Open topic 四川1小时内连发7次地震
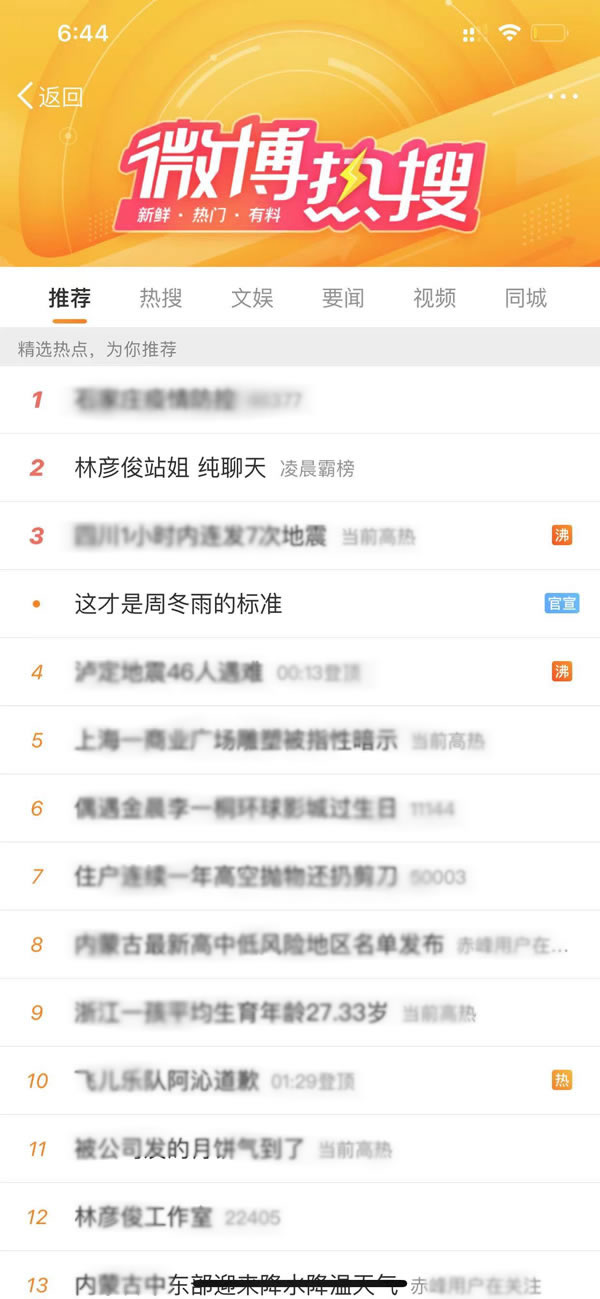The image size is (600, 1299). [200, 536]
